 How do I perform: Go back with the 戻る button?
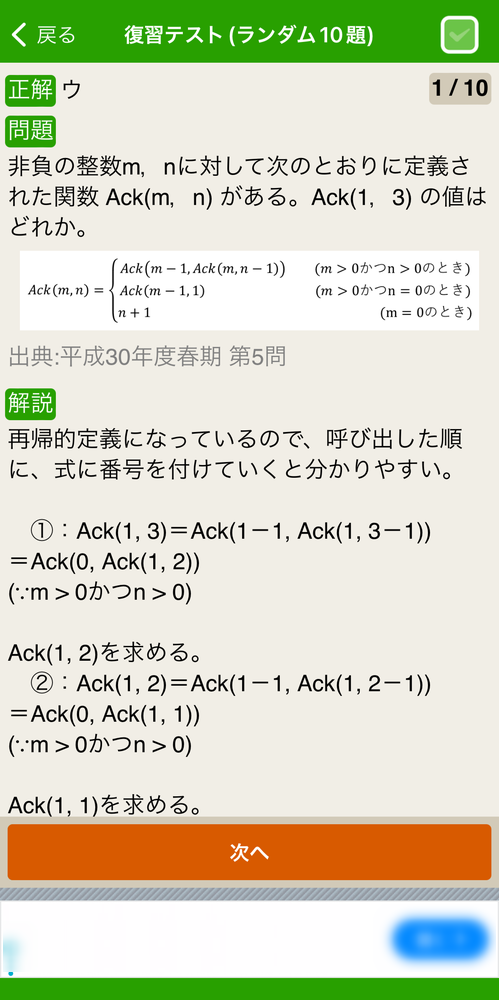tap(43, 35)
